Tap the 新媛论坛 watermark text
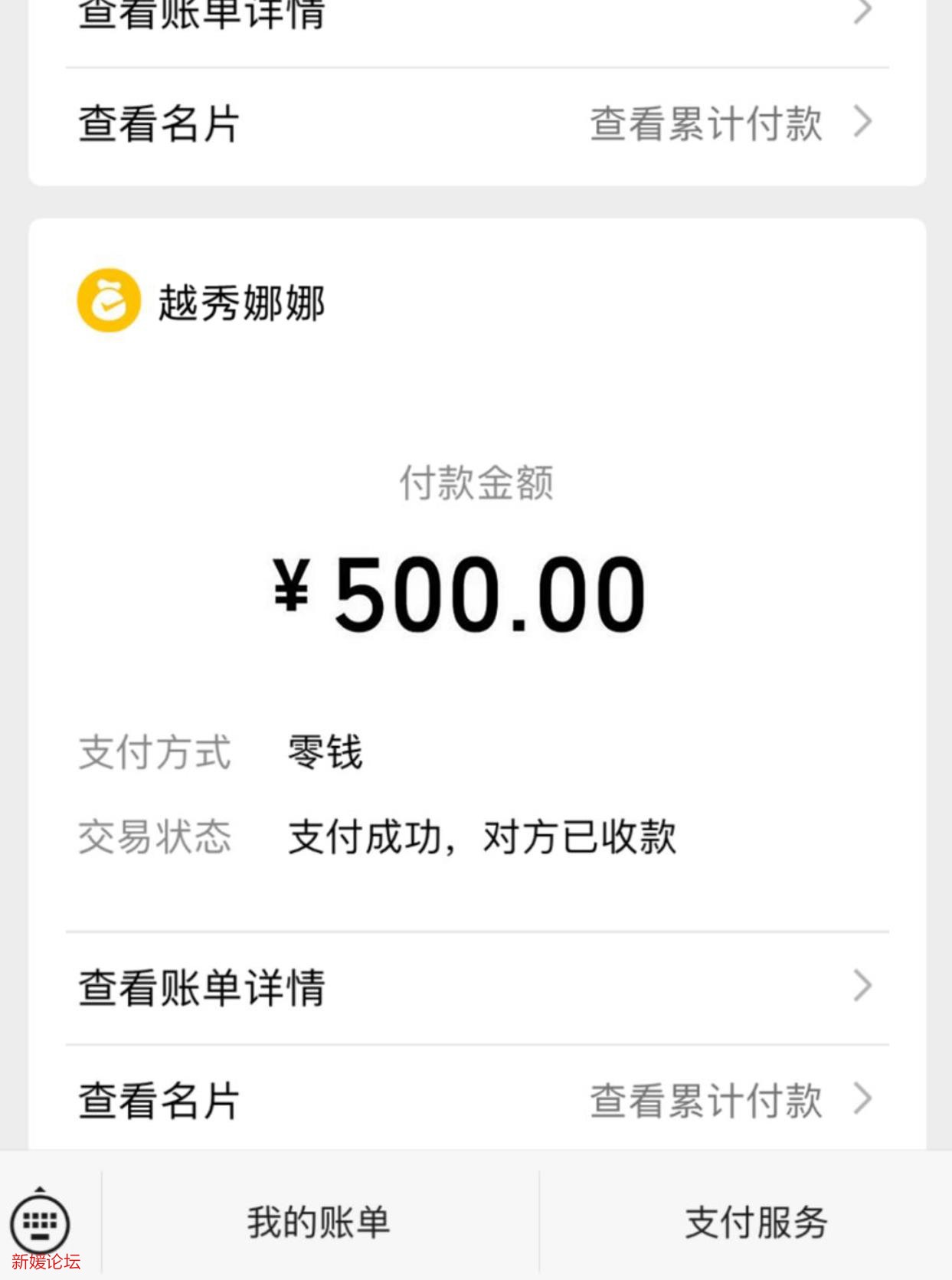 tap(47, 1263)
